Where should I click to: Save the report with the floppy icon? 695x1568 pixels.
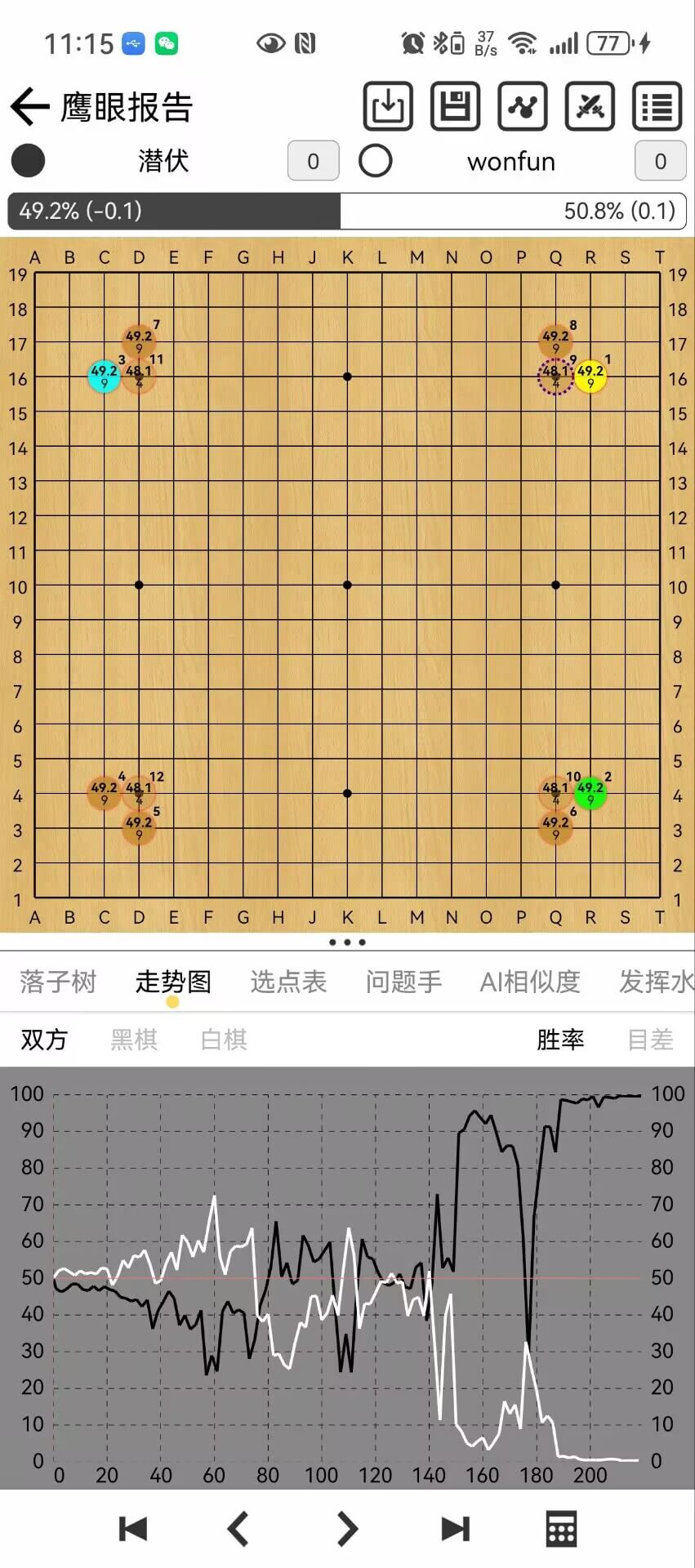[455, 106]
